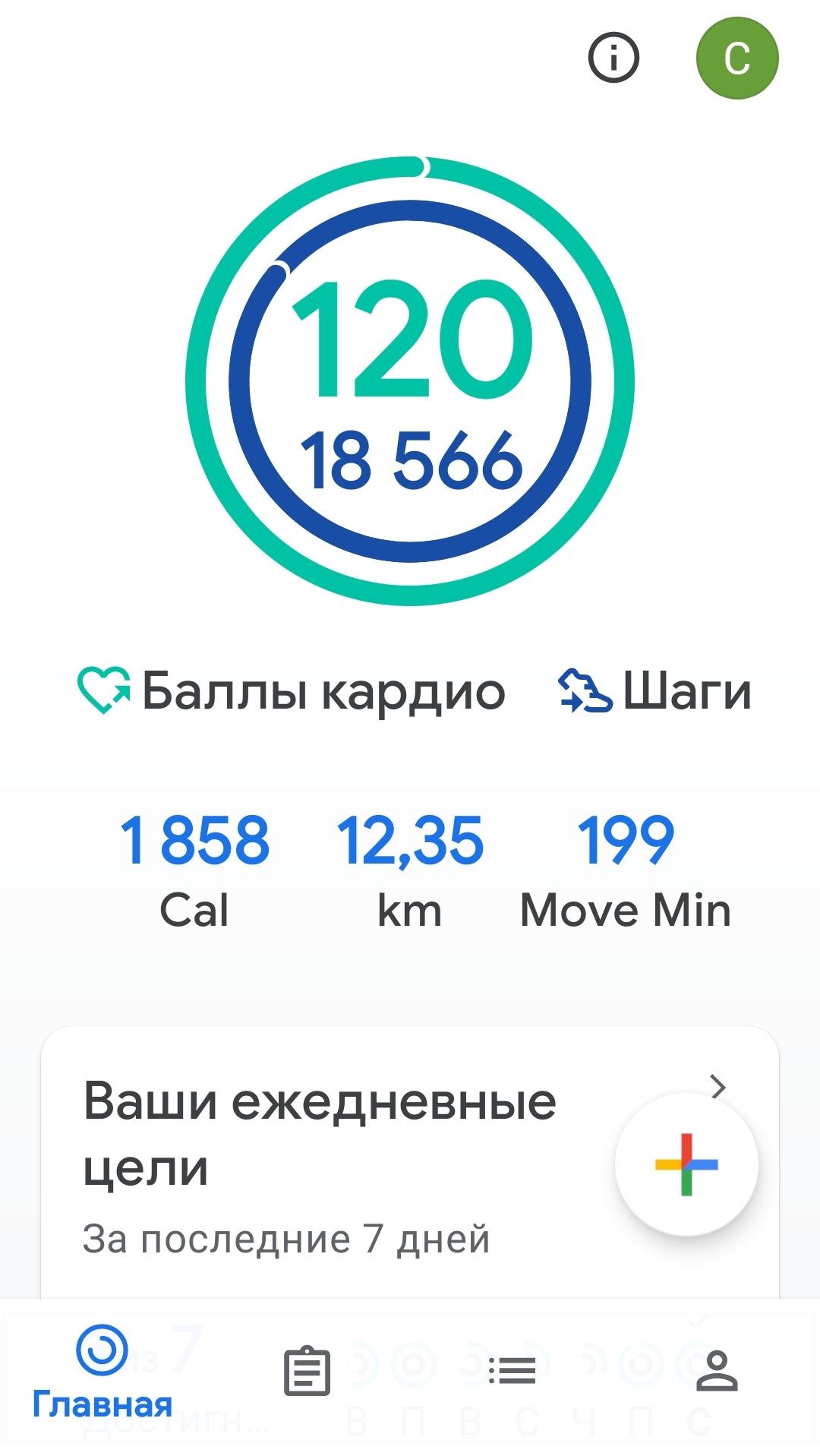Open the account avatar with letter C
Screen dimensions: 820x1456
point(736,58)
